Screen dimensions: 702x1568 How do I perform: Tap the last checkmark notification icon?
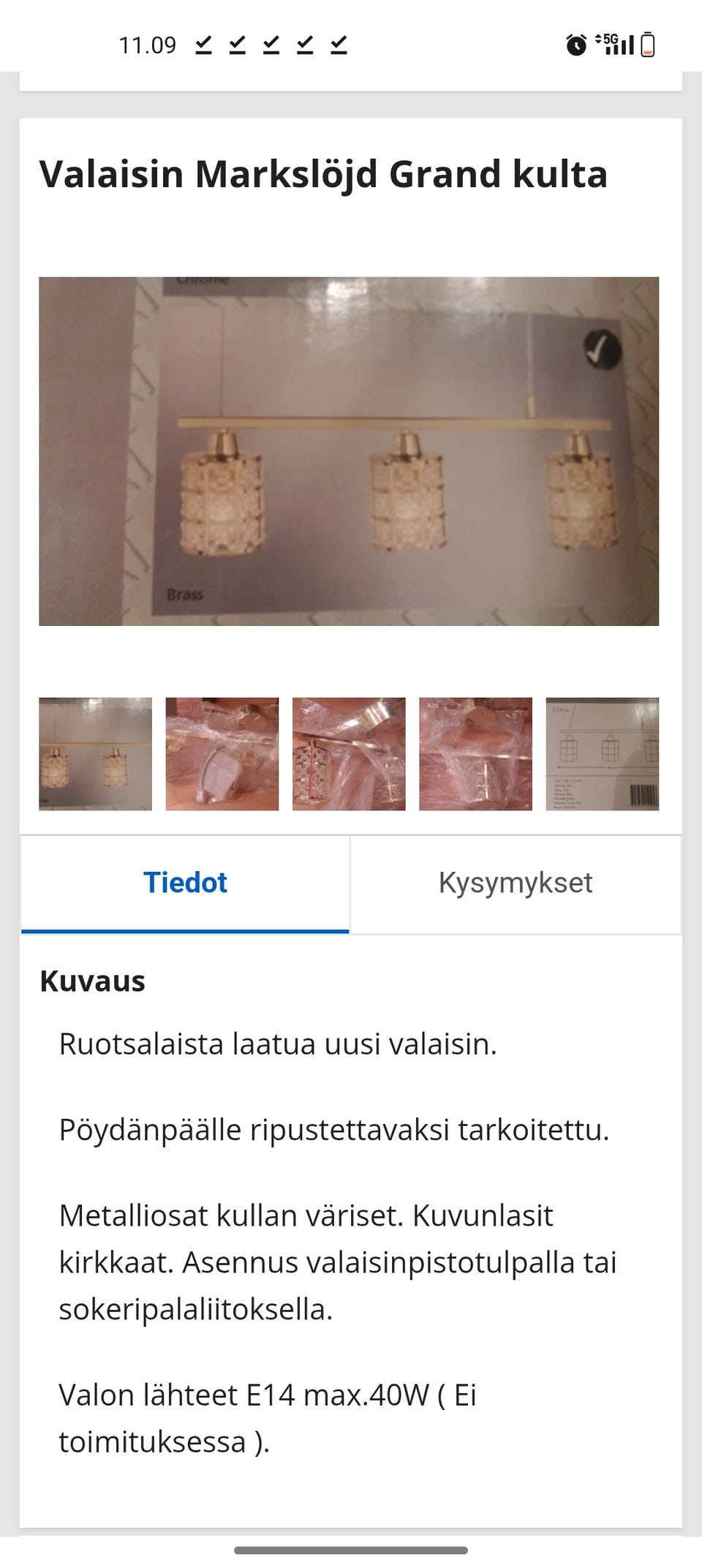pos(336,45)
